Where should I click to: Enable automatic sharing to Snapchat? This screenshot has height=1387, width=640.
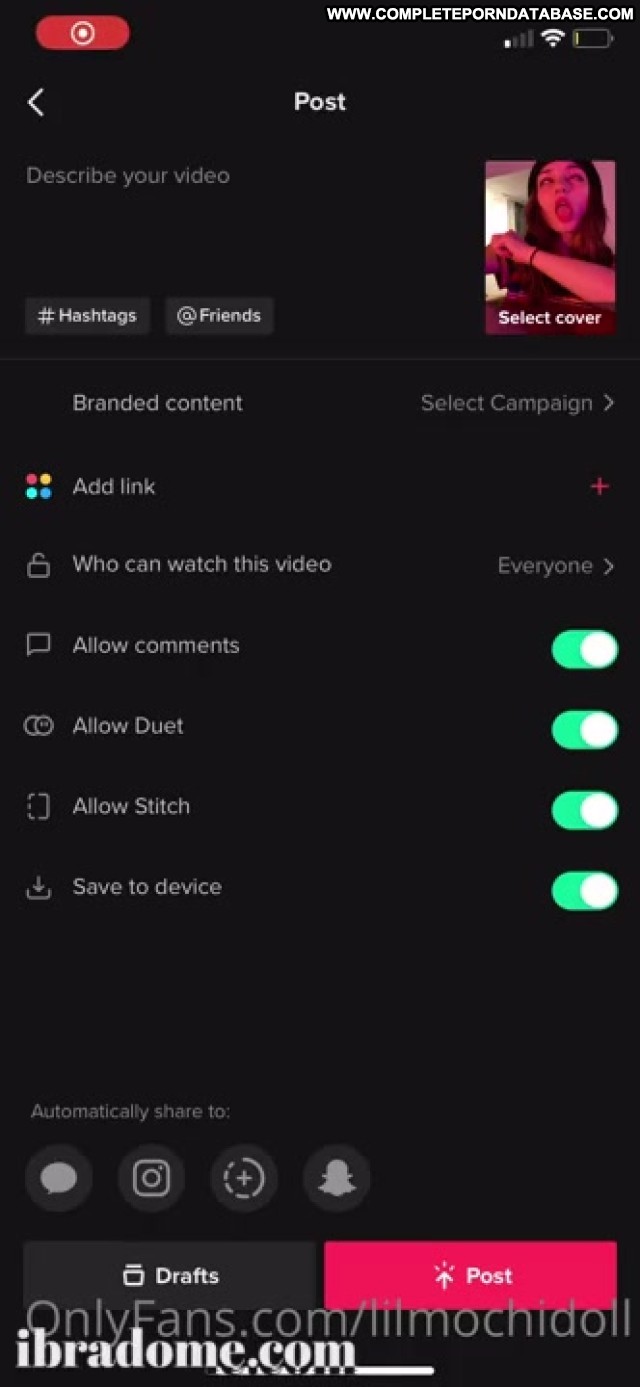337,1179
